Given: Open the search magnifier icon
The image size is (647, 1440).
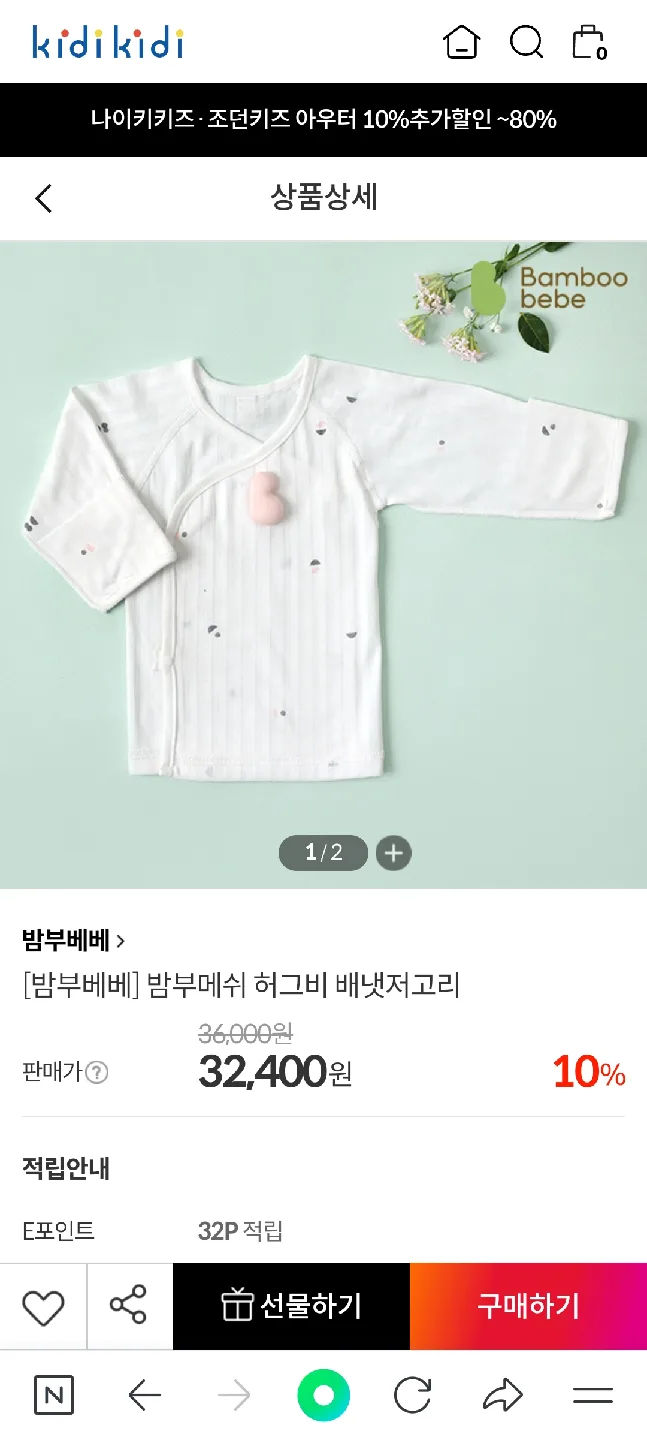Looking at the screenshot, I should pos(526,43).
